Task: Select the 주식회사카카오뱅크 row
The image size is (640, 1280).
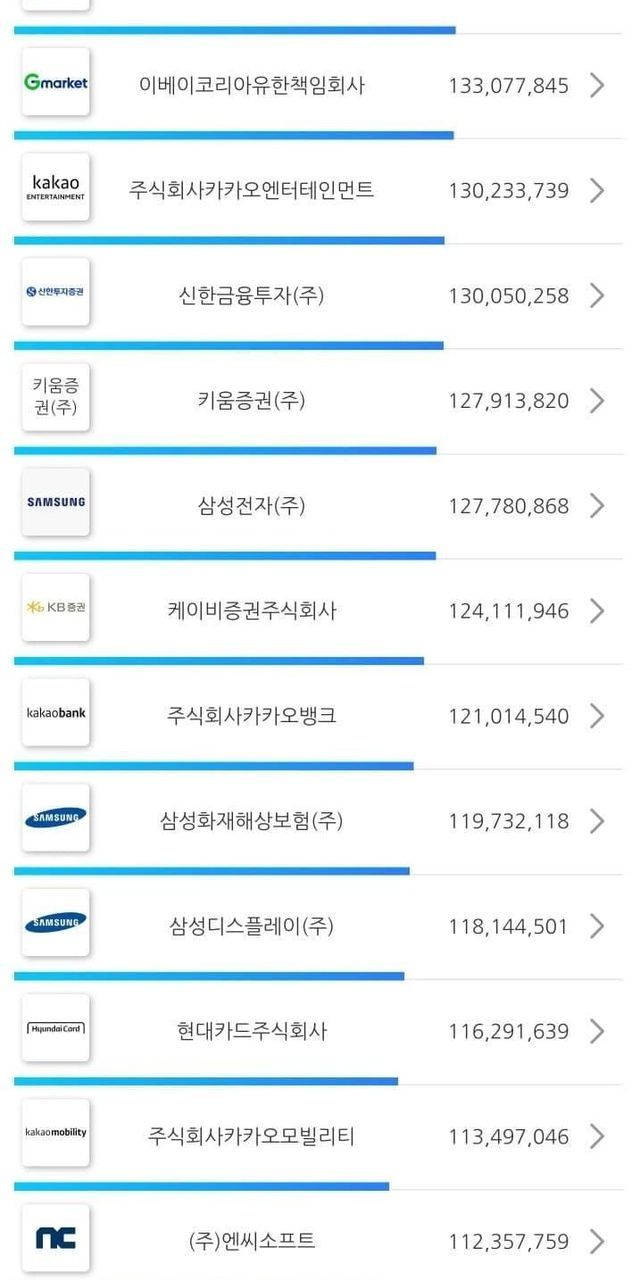Action: pos(318,716)
